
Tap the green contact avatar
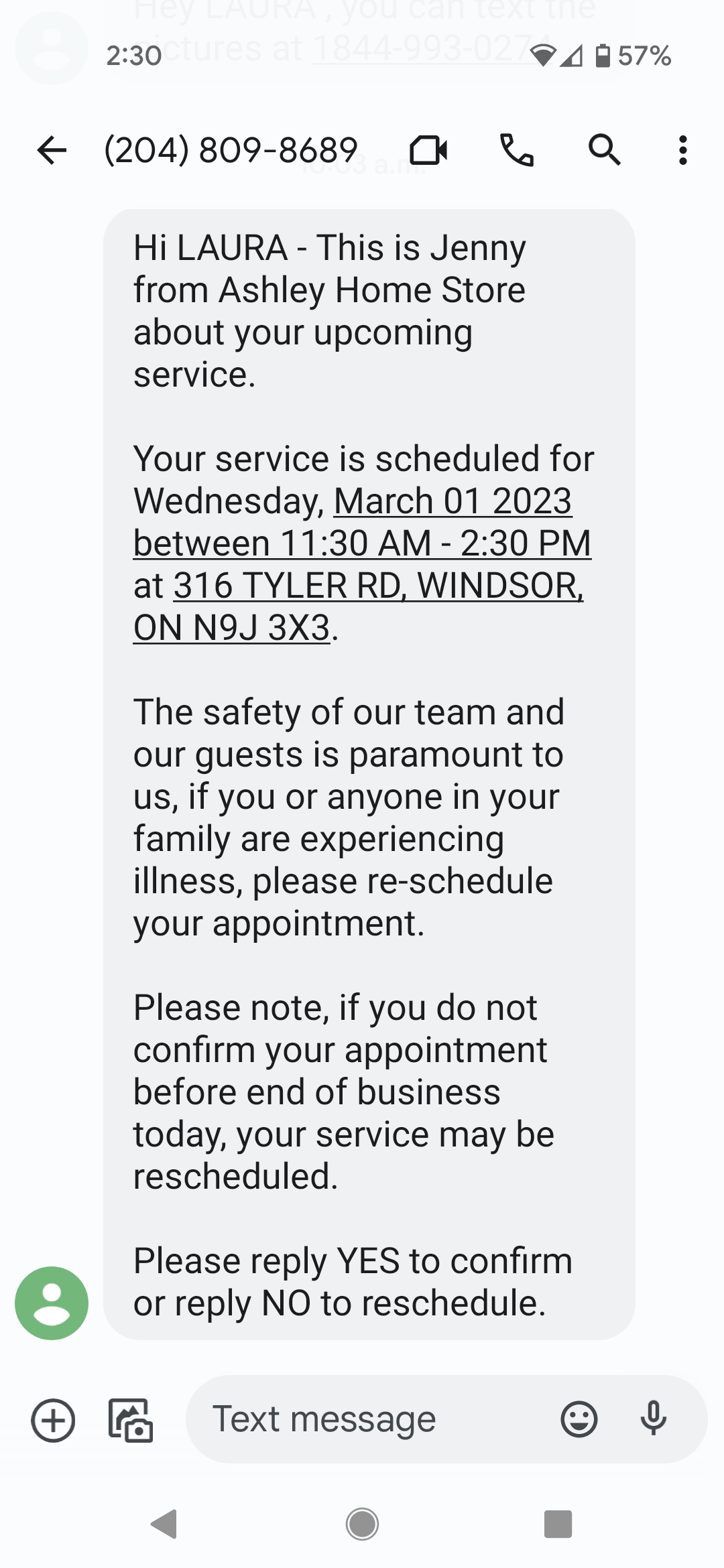[x=51, y=1303]
